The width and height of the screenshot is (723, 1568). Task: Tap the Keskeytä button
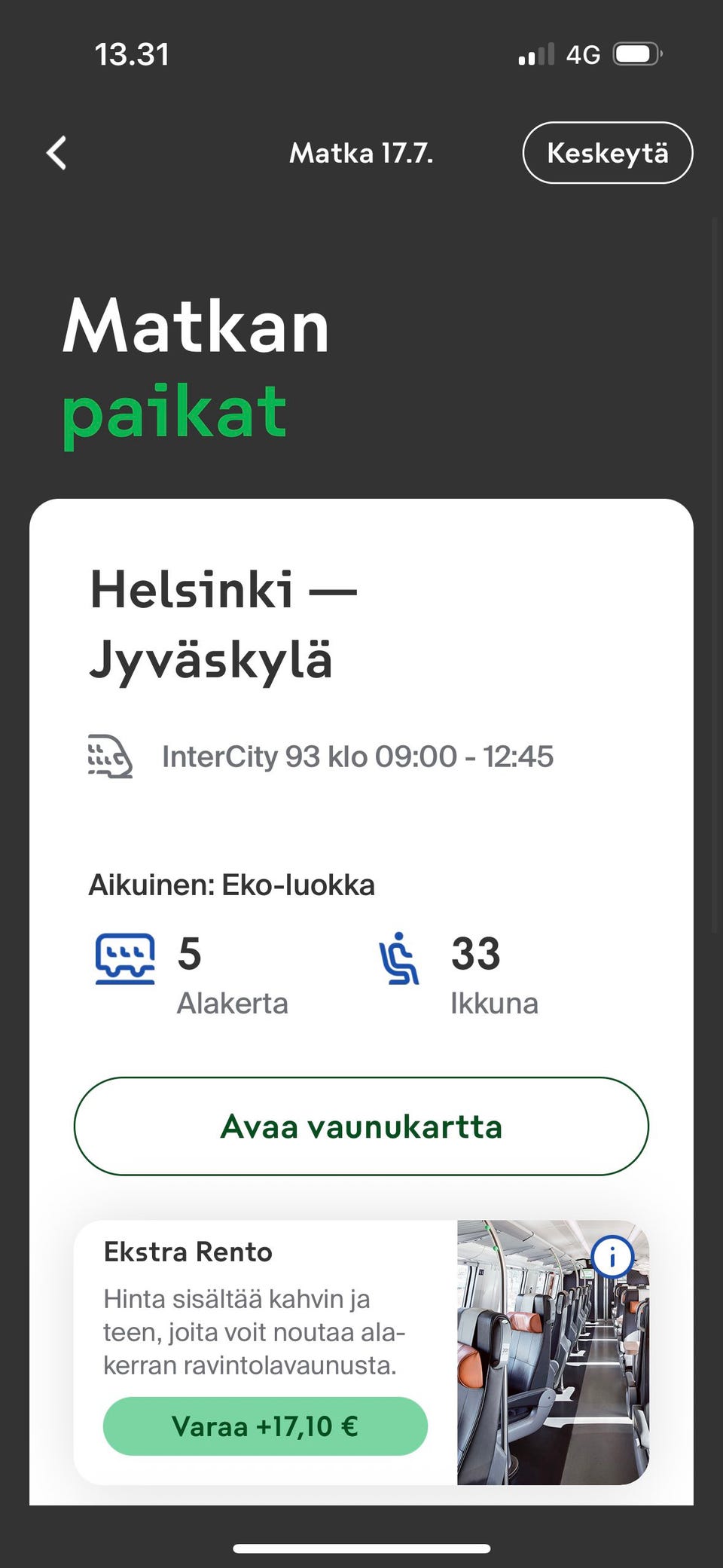pos(607,153)
